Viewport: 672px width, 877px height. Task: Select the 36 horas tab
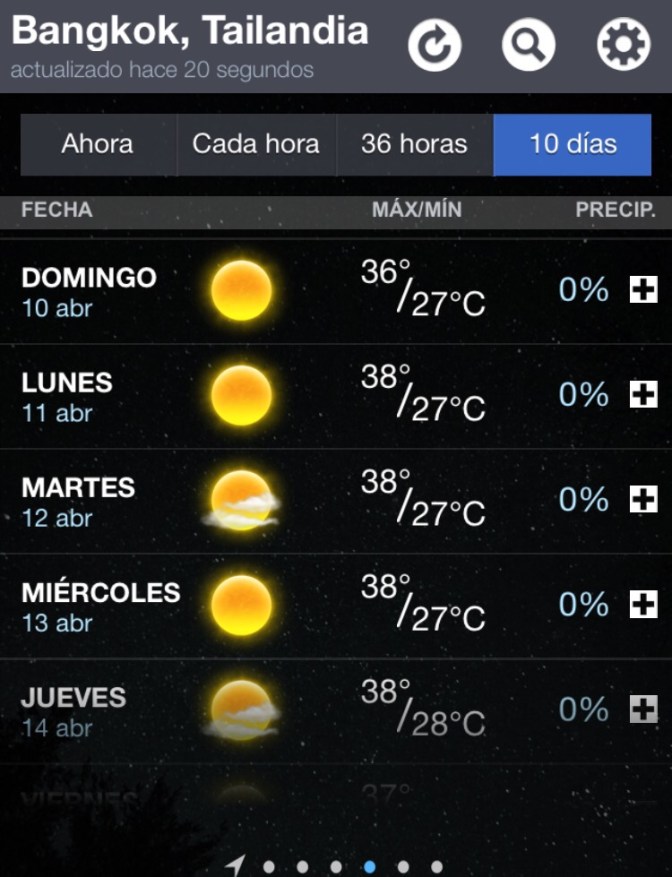pos(414,144)
